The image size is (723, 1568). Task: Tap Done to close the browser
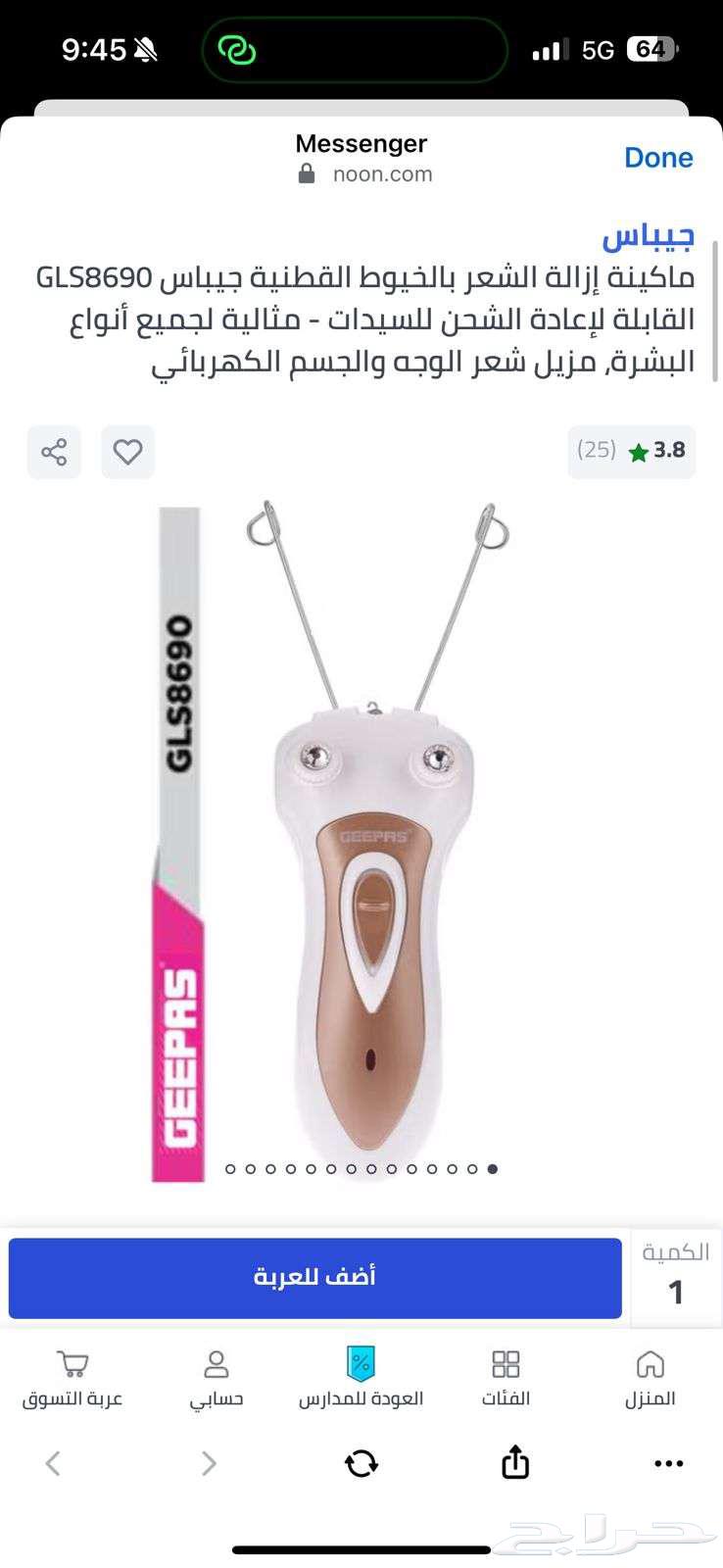point(658,158)
